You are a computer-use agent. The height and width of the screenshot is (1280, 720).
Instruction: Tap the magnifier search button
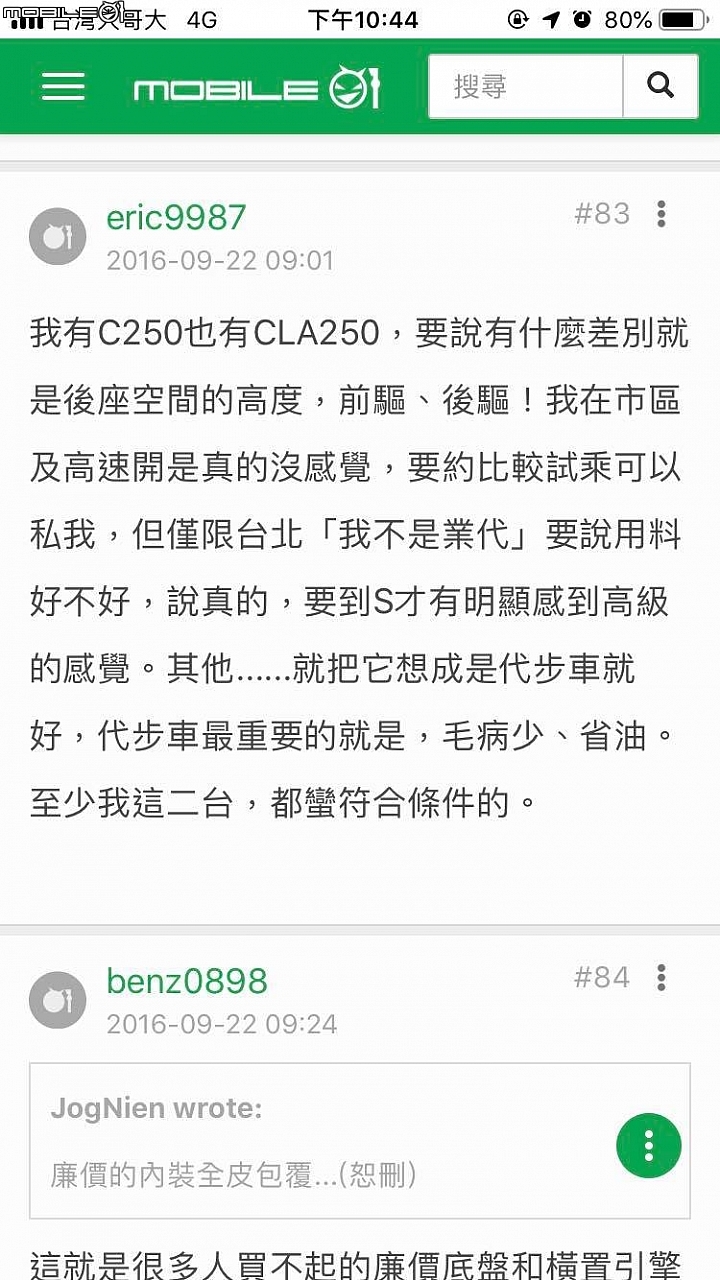tap(660, 87)
